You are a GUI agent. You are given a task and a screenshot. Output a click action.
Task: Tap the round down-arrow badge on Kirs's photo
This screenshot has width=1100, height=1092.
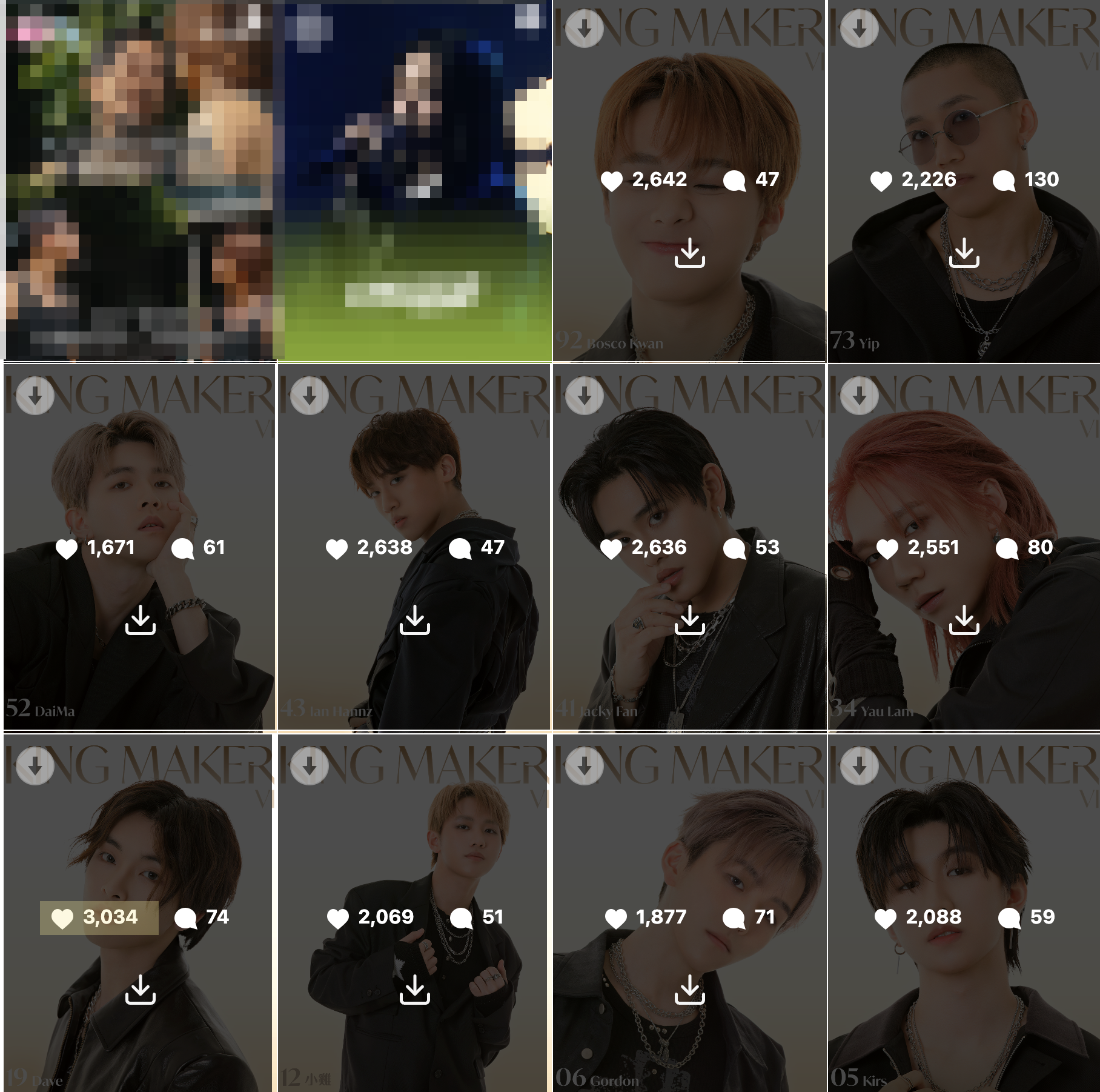tap(859, 767)
